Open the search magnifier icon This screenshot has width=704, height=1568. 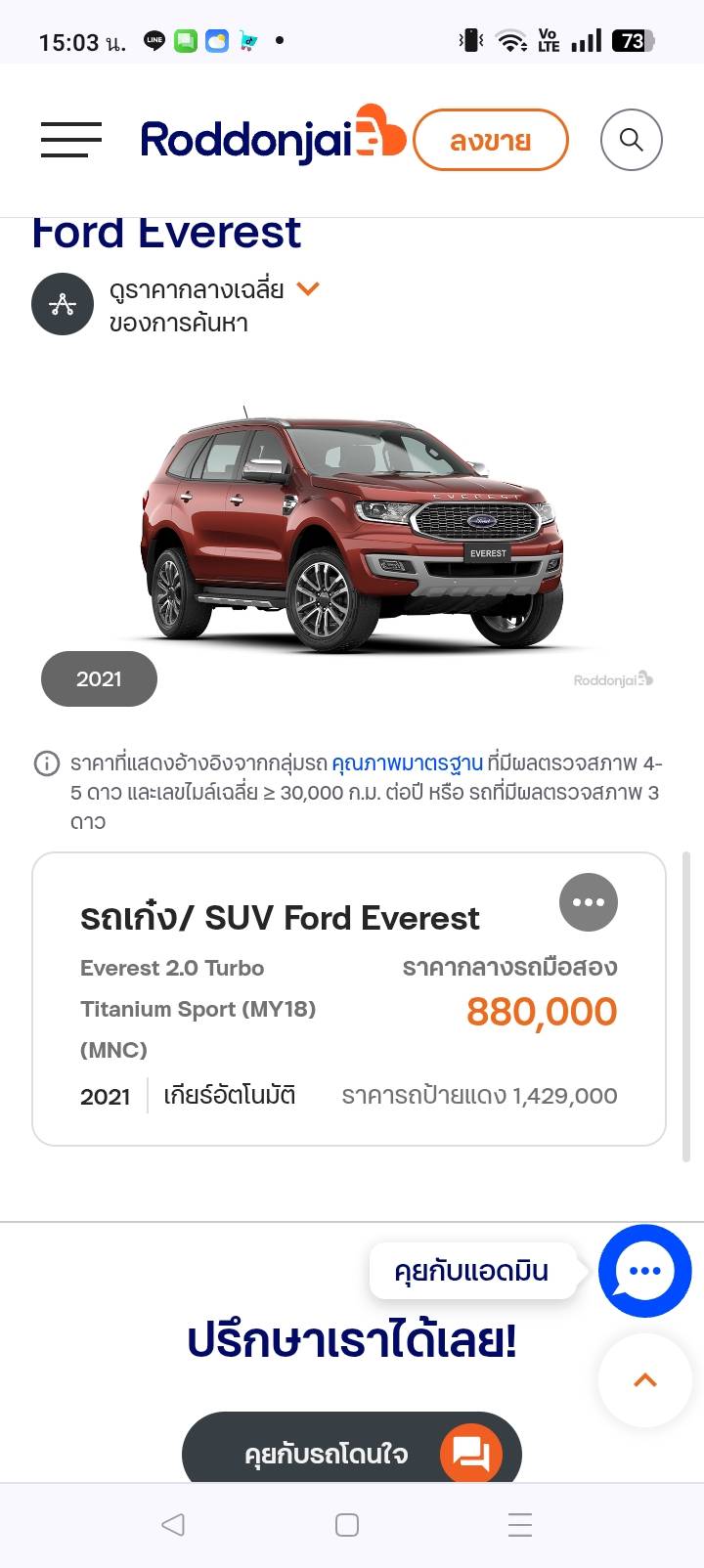(x=632, y=140)
